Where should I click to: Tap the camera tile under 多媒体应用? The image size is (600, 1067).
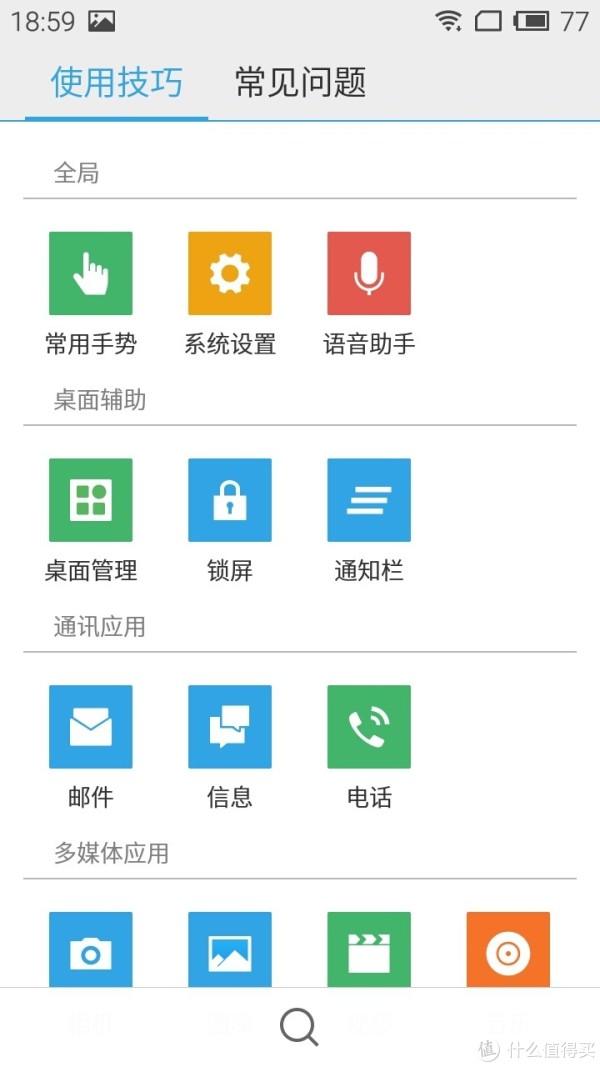[x=90, y=949]
